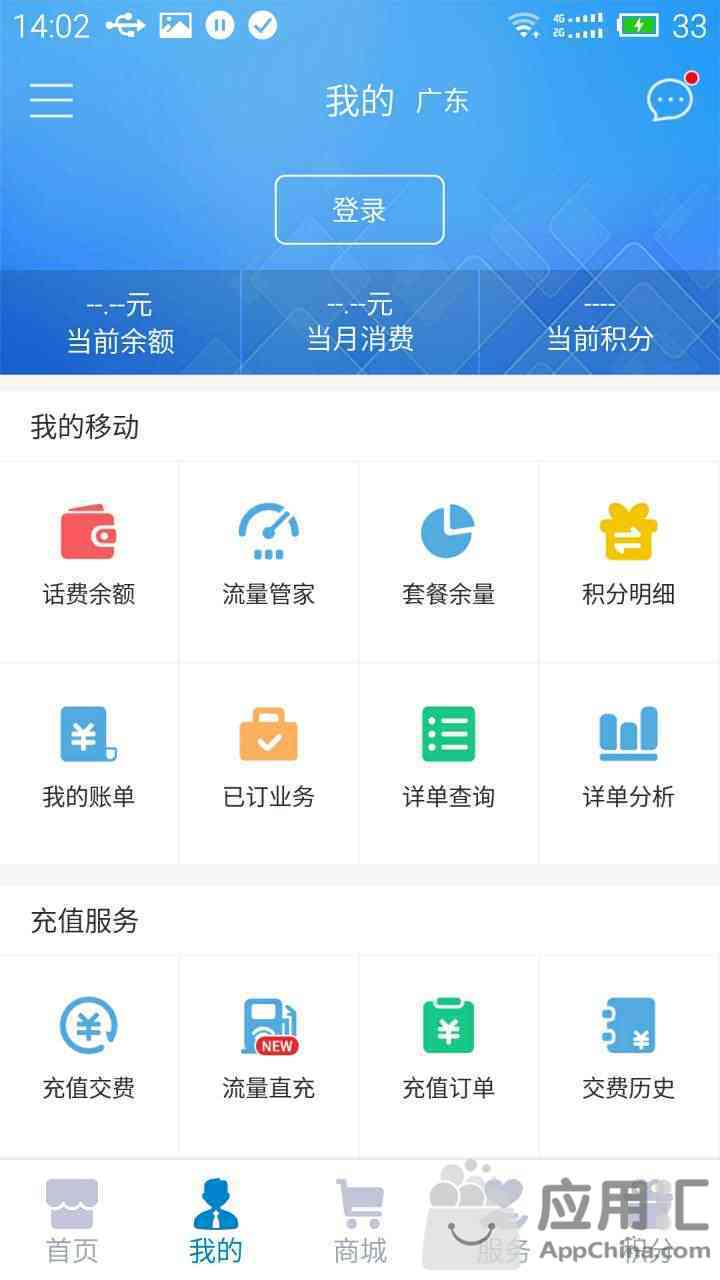This screenshot has height=1280, width=720.
Task: Select 详单查询 detailed record query
Action: coord(449,764)
